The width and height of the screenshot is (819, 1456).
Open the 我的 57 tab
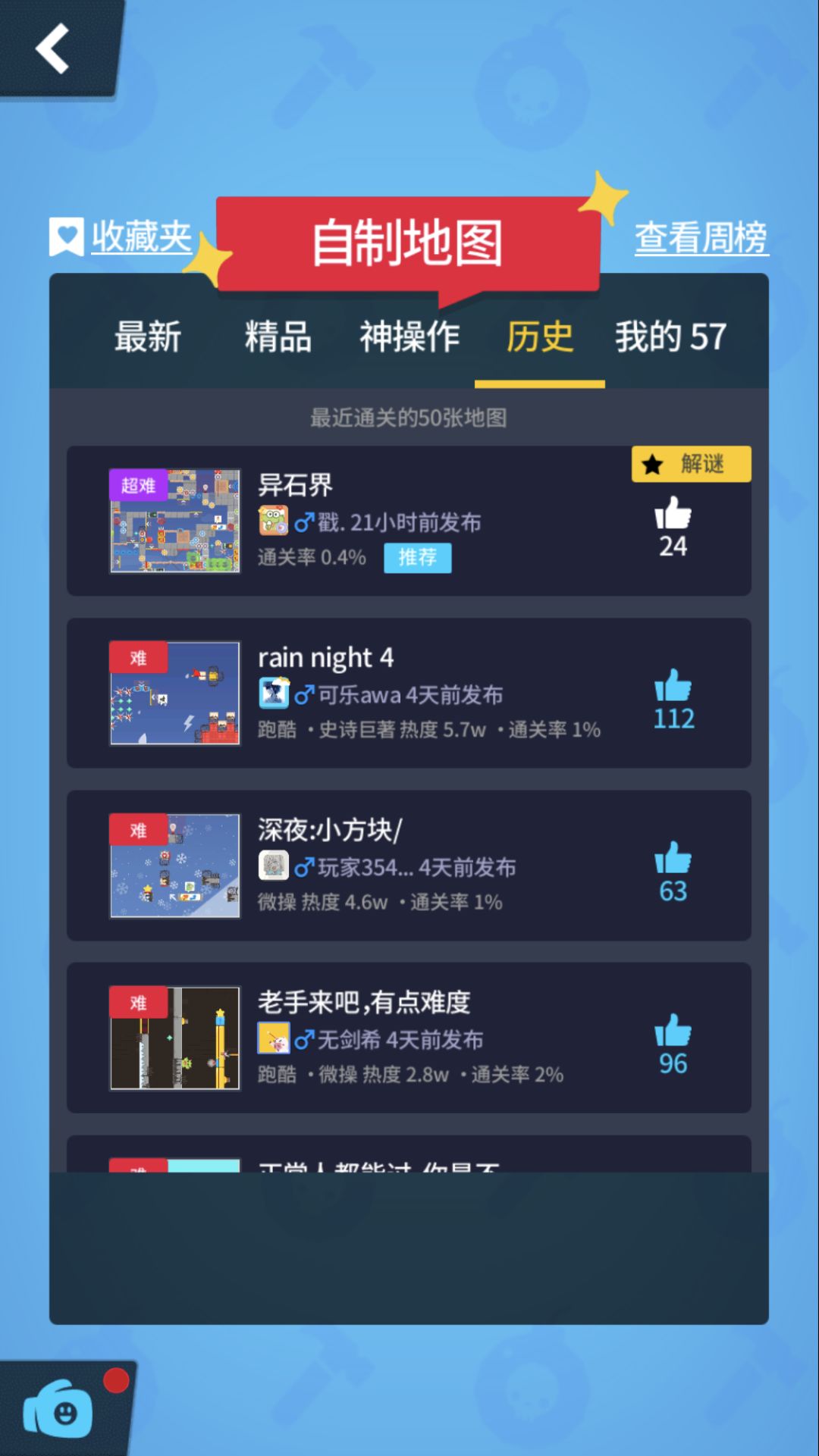tap(670, 337)
